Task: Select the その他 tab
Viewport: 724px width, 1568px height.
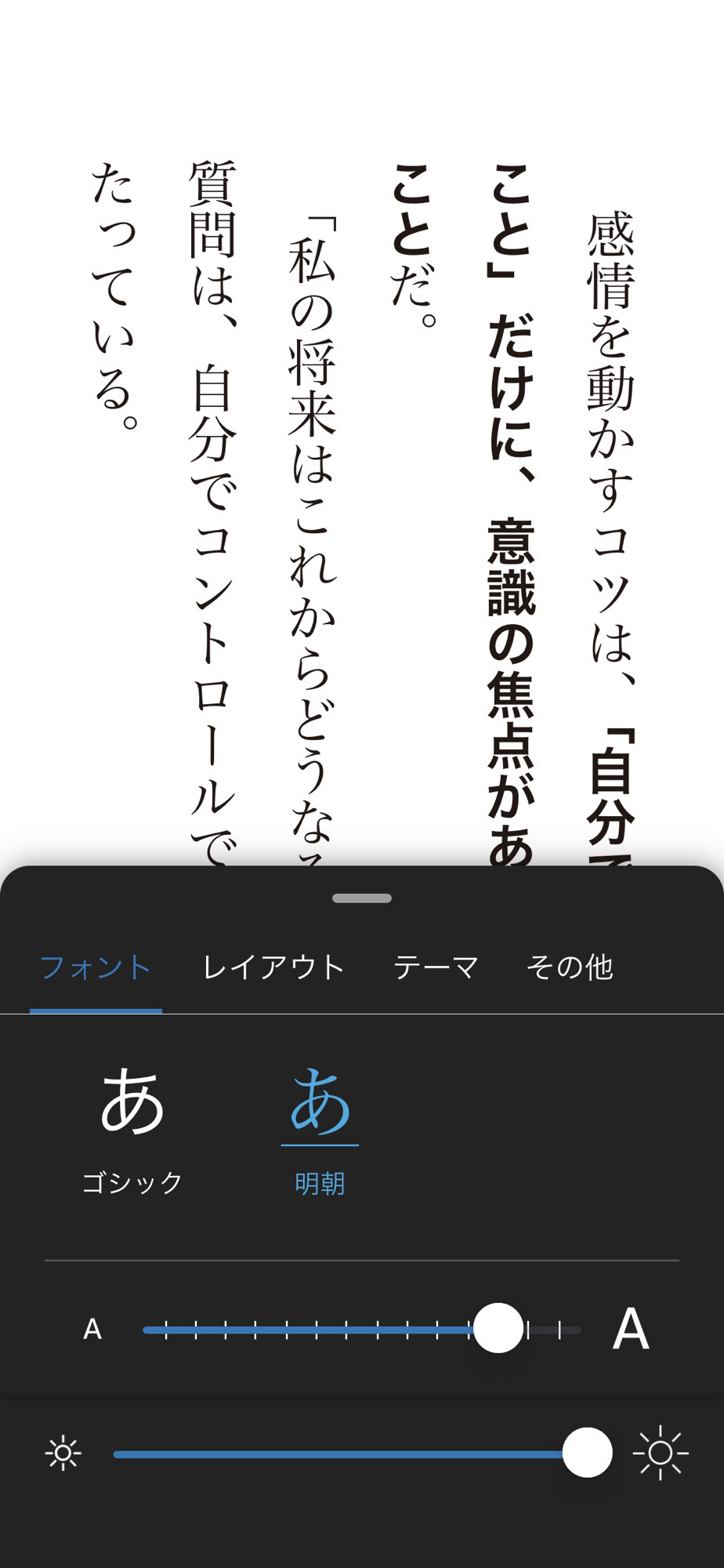Action: [570, 967]
